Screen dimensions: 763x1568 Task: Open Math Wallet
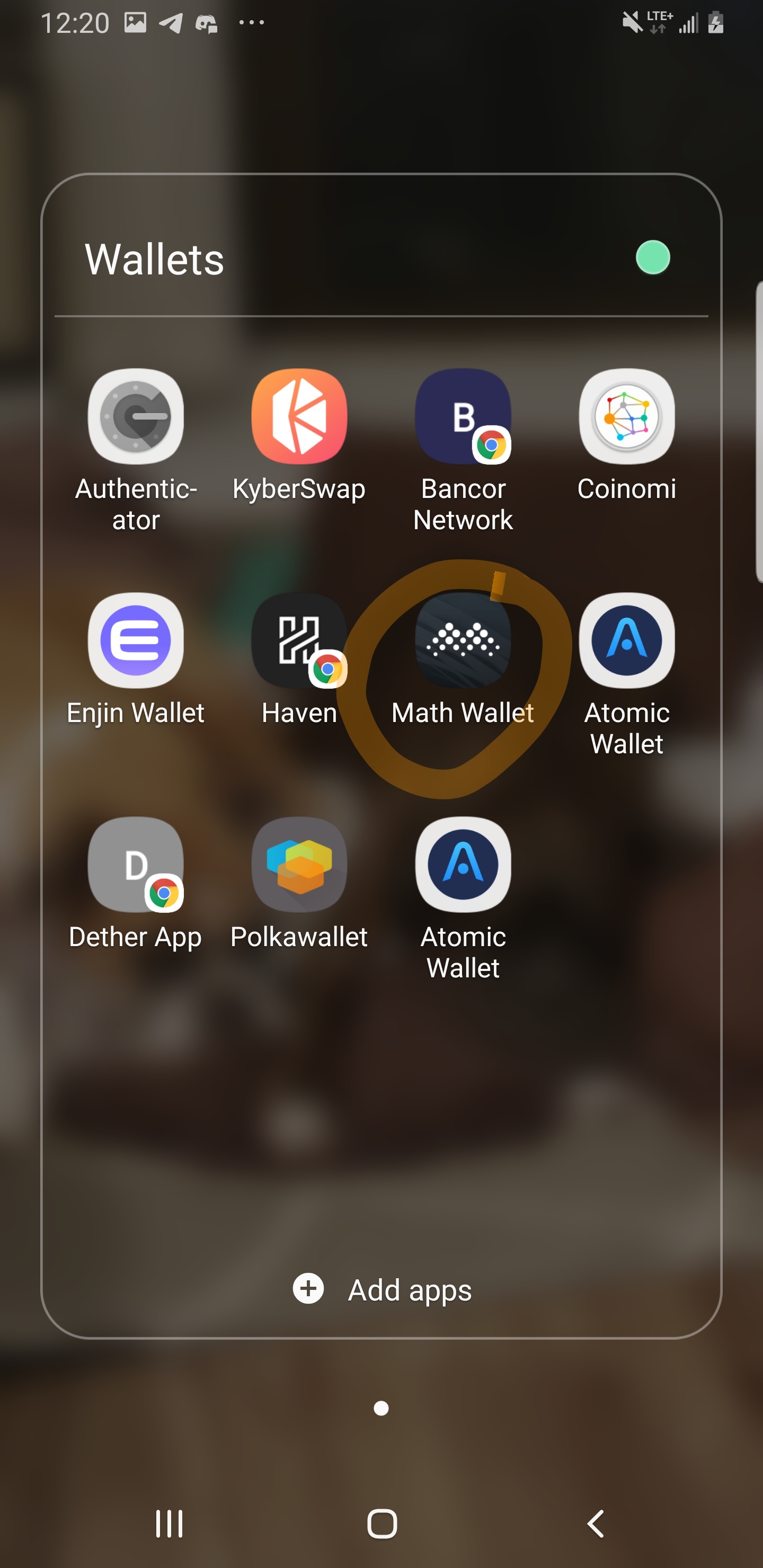(463, 640)
